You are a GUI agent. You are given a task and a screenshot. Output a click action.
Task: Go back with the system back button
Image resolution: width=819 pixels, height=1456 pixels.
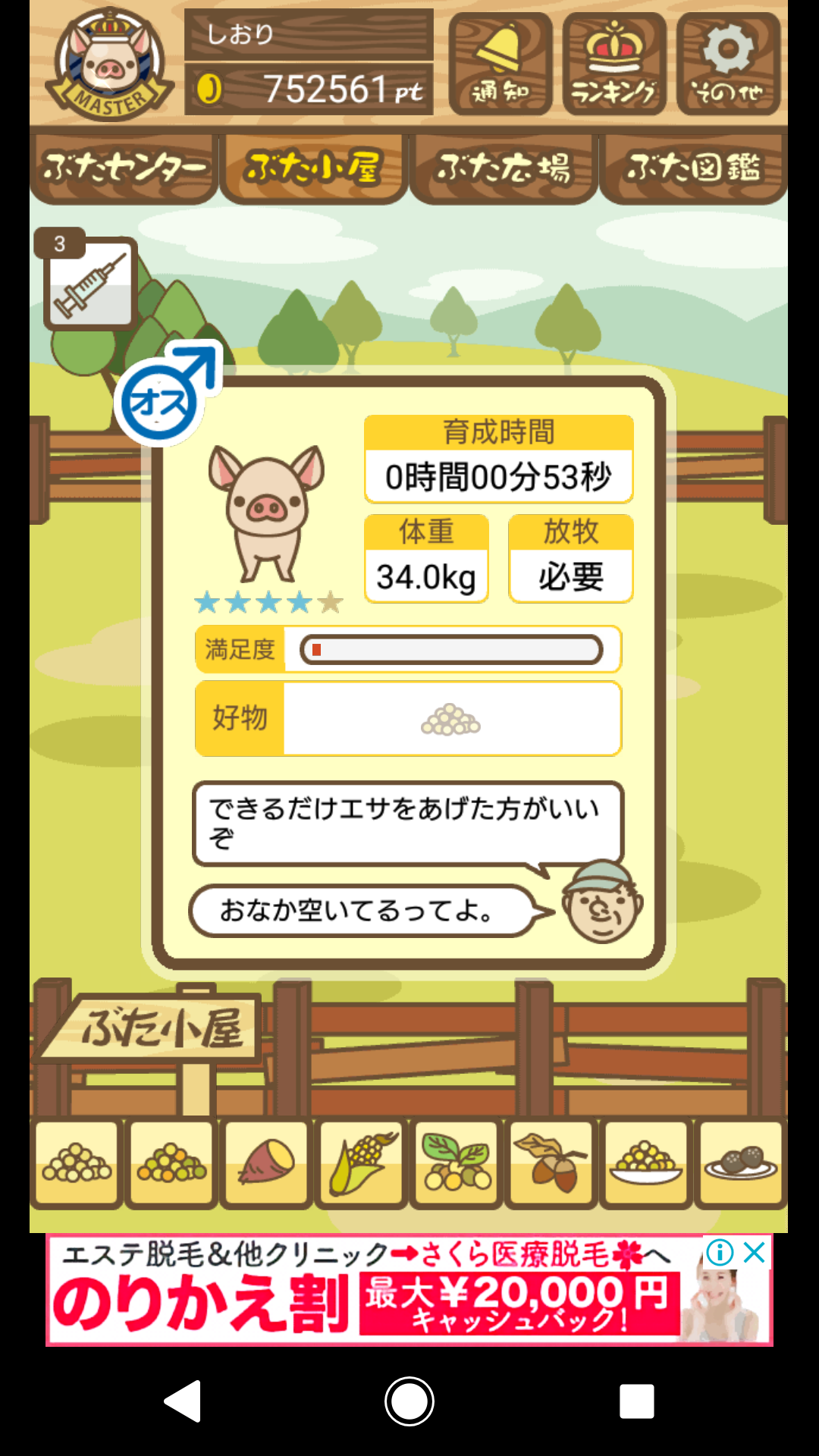coord(183,1401)
